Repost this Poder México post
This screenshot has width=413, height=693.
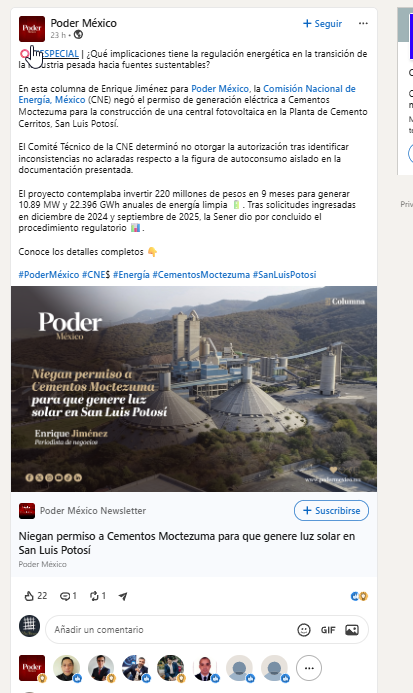[98, 596]
